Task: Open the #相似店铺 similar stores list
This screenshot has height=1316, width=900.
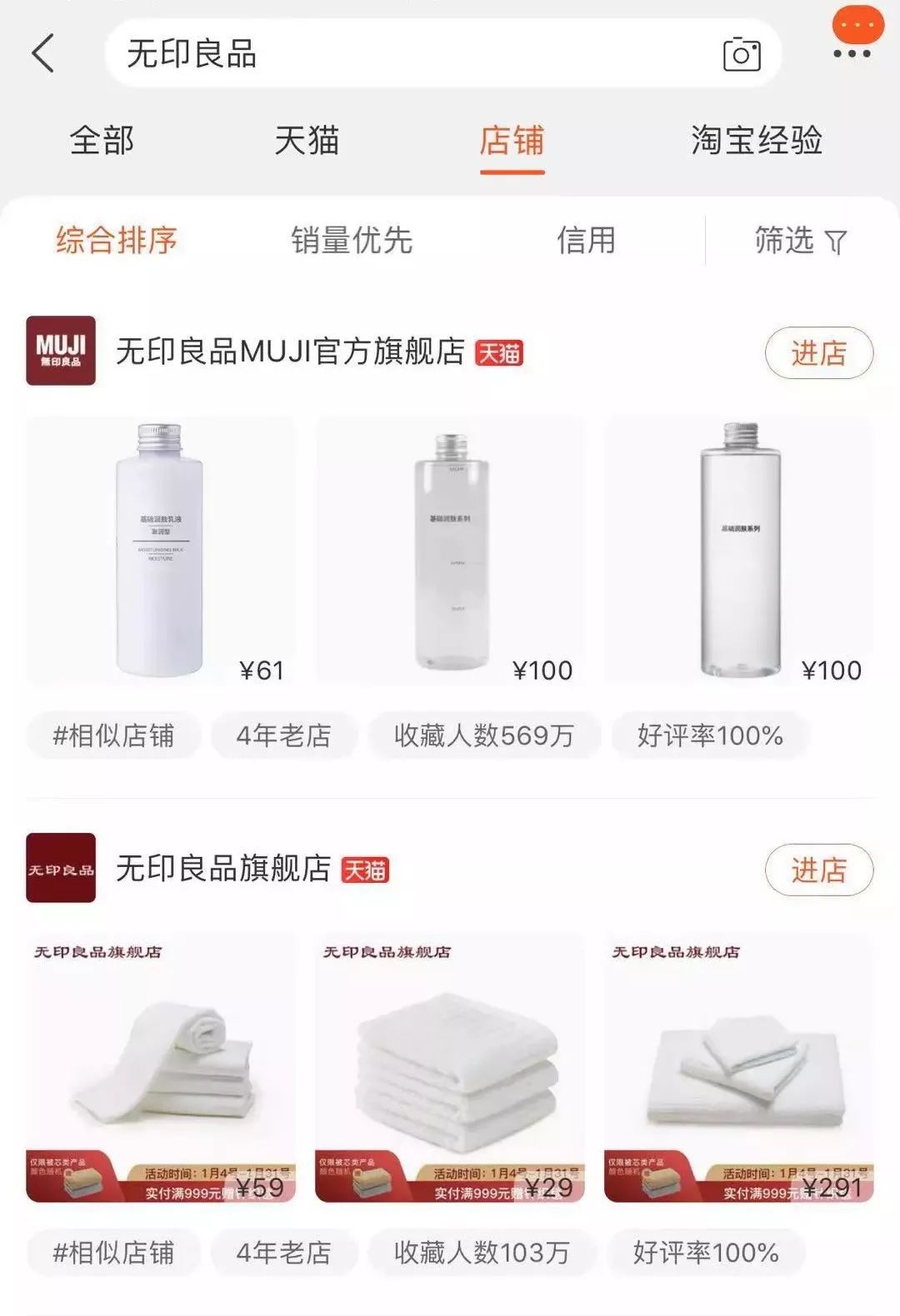Action: tap(113, 735)
